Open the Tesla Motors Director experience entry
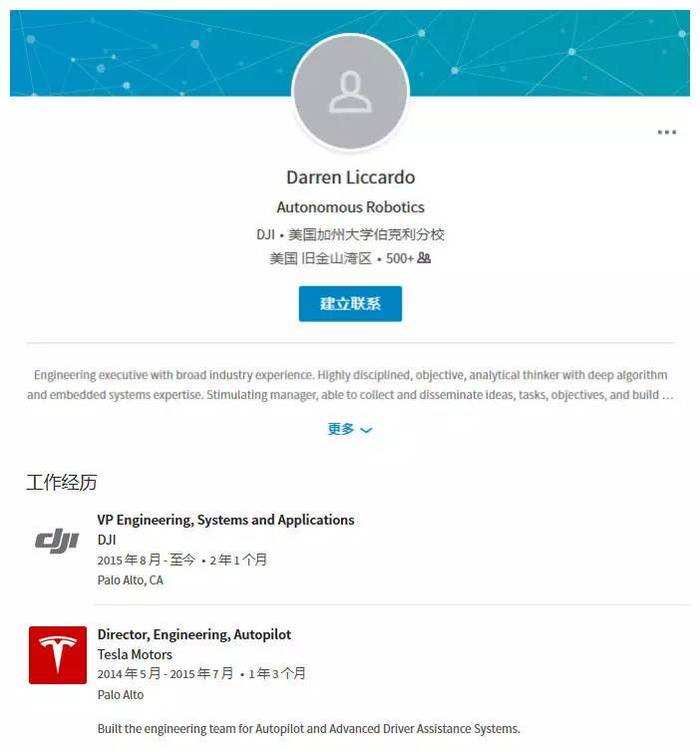Screen dimensions: 700x752 pos(194,635)
